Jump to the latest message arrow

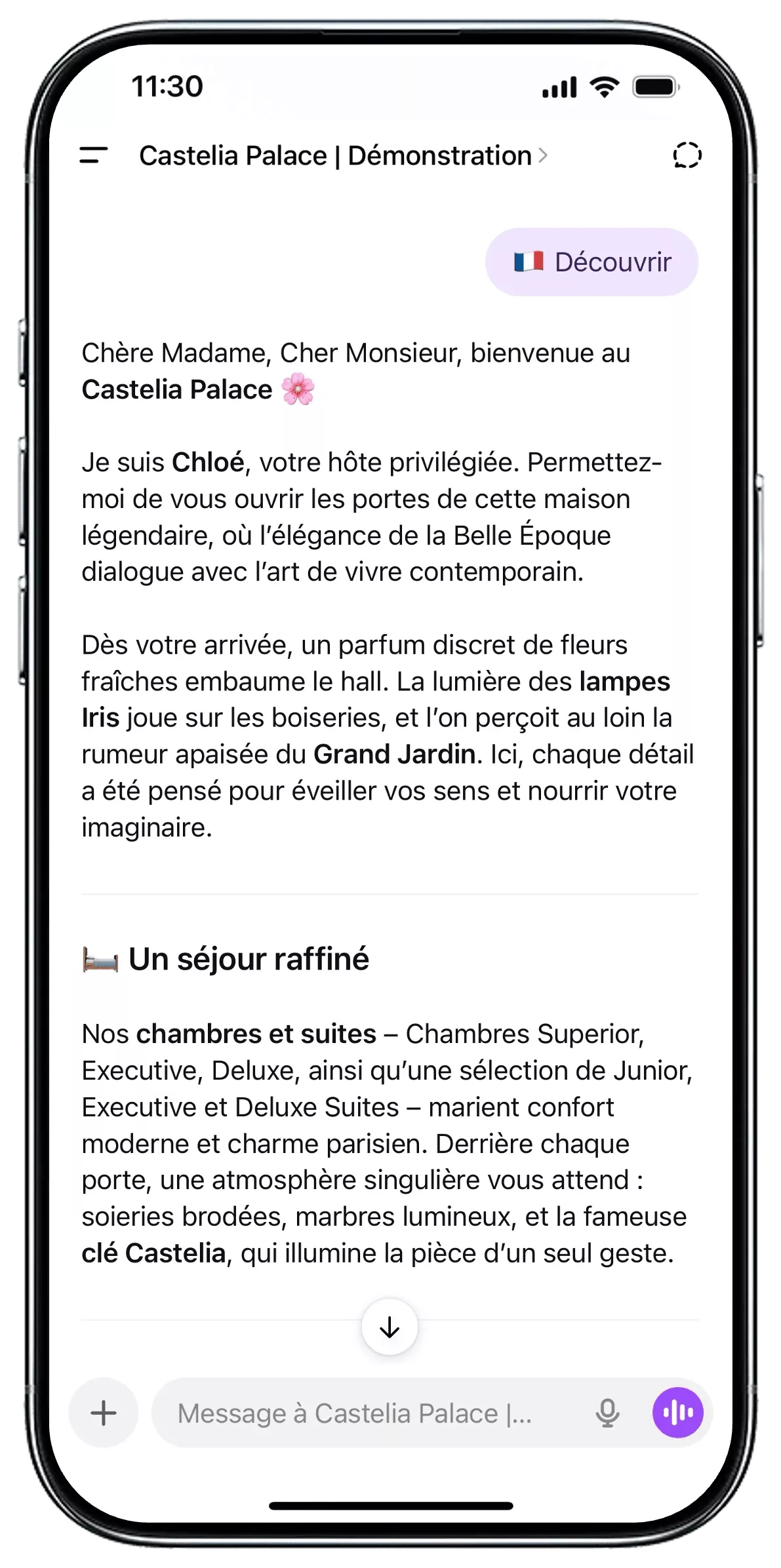pos(390,1327)
